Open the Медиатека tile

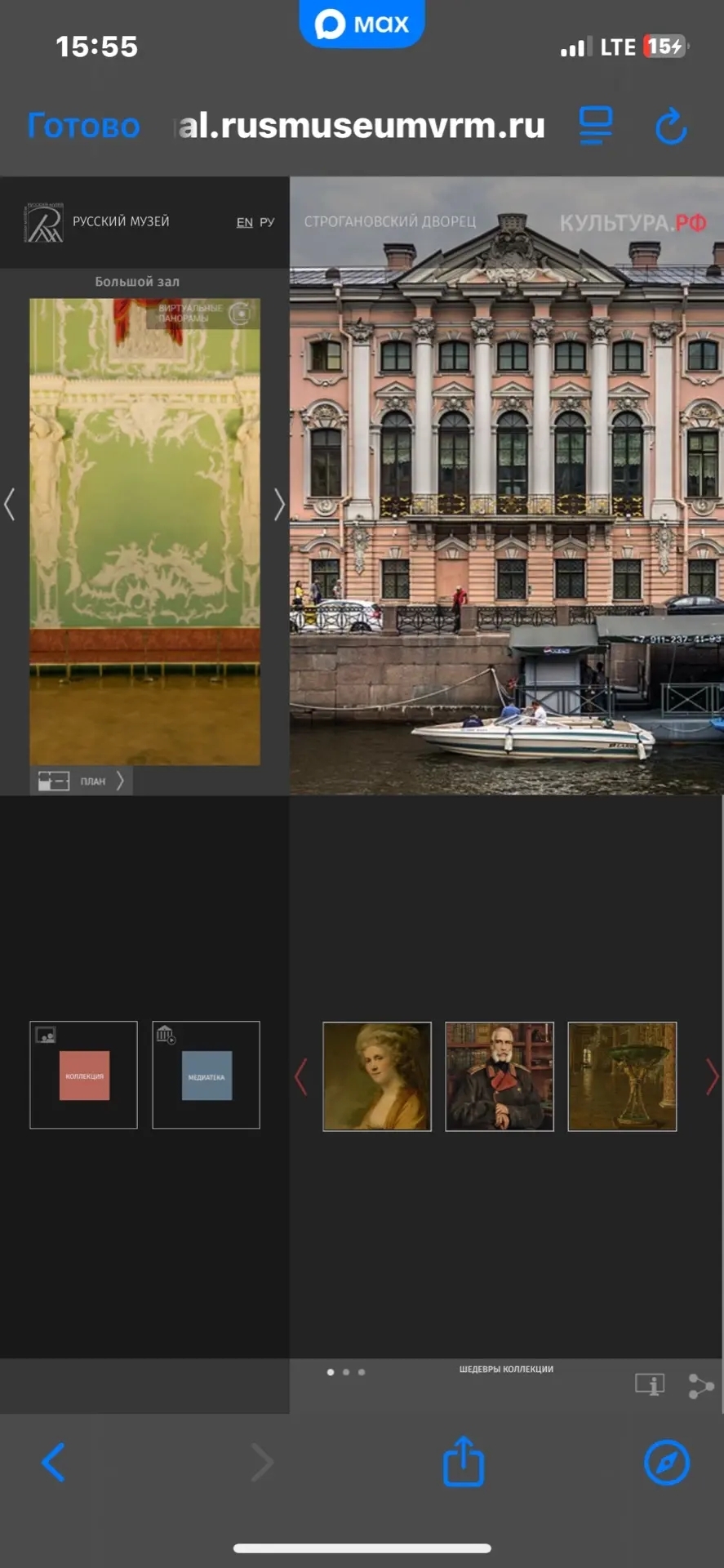206,1075
